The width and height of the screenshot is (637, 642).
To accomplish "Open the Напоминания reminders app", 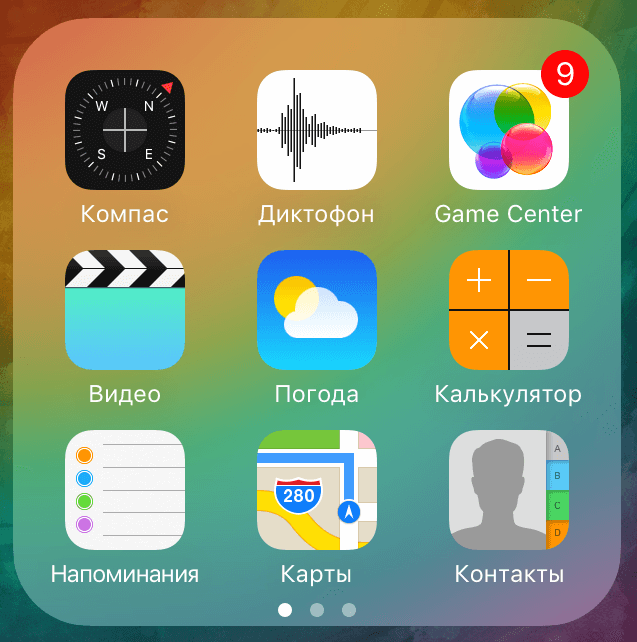I will click(125, 490).
